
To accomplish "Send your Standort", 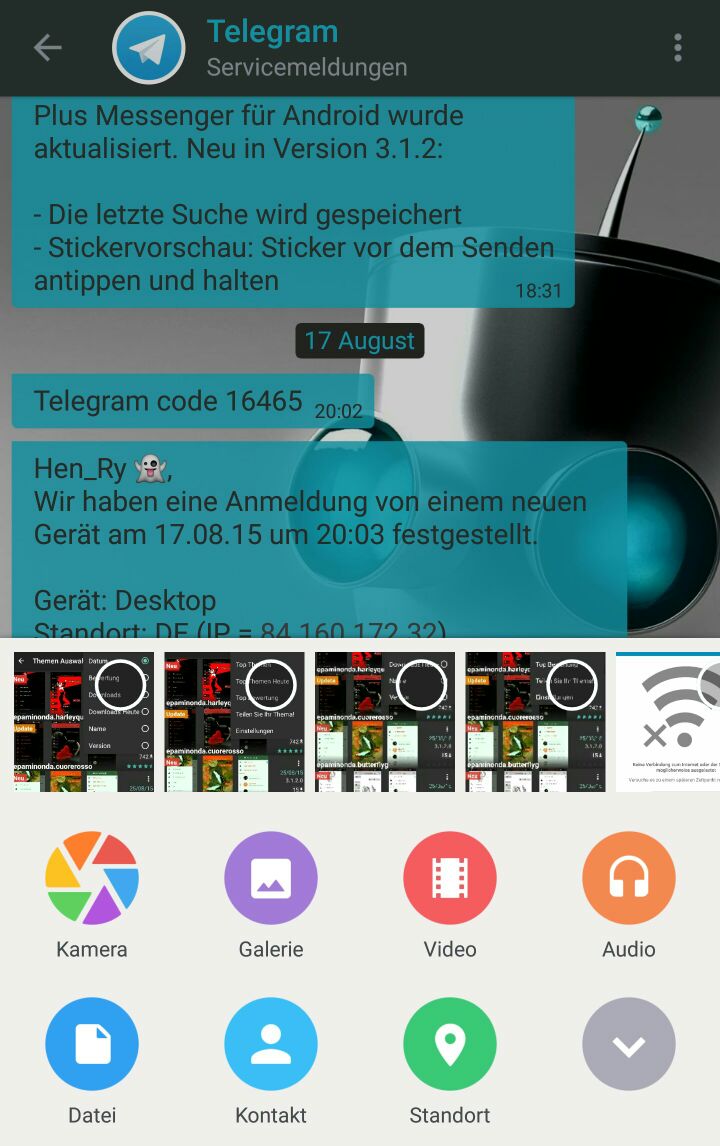I will (x=450, y=1044).
